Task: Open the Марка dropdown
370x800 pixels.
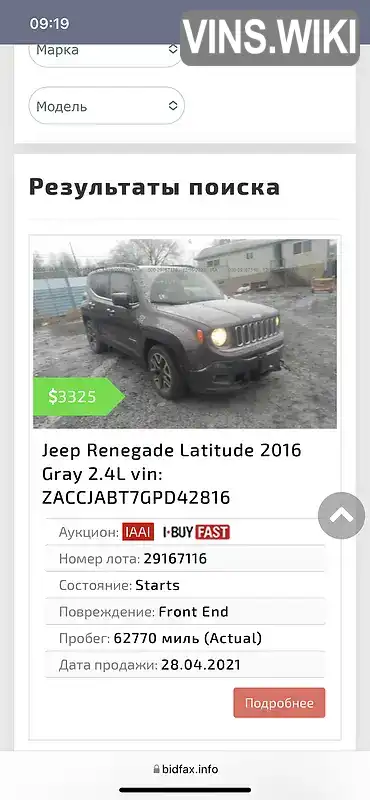Action: pyautogui.click(x=106, y=52)
